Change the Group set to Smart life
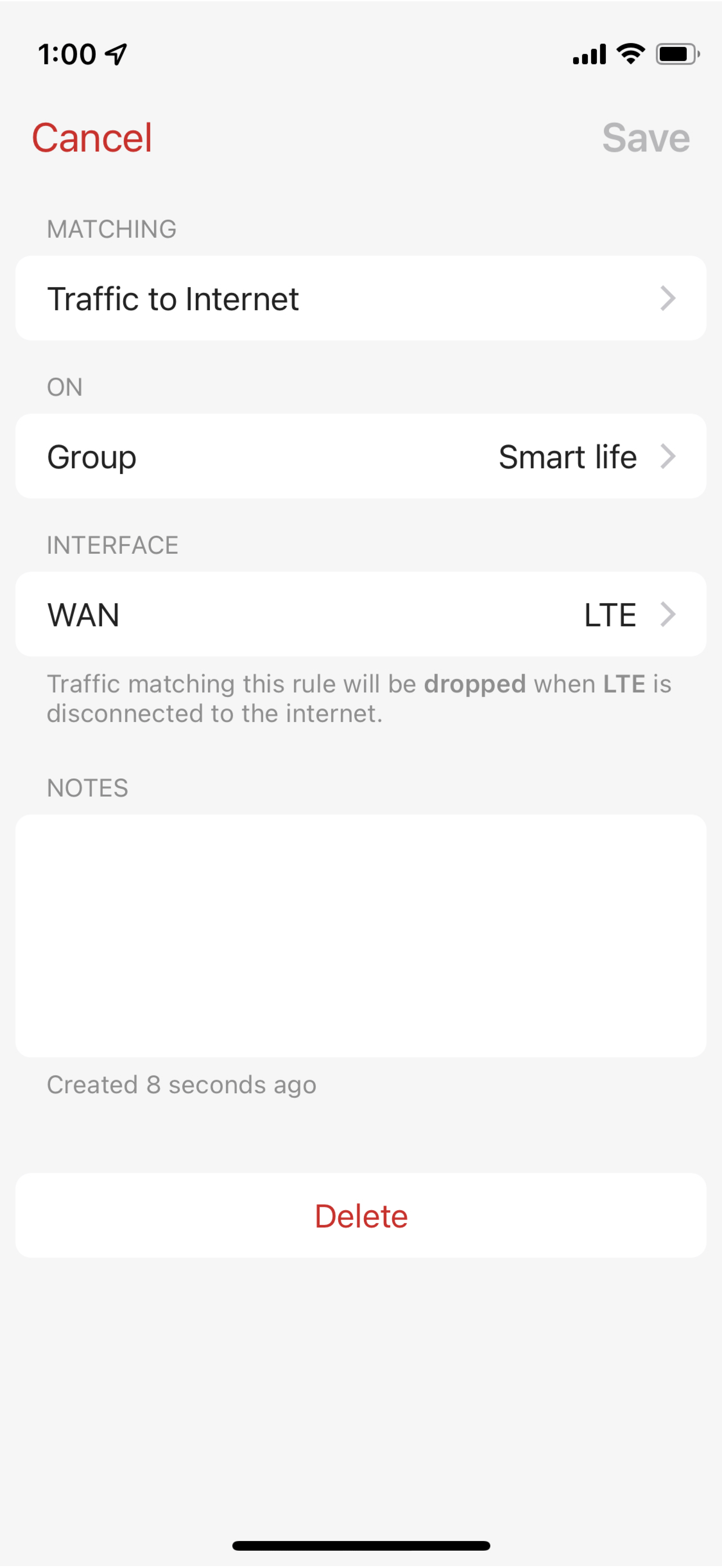Image resolution: width=722 pixels, height=1568 pixels. pyautogui.click(x=361, y=457)
